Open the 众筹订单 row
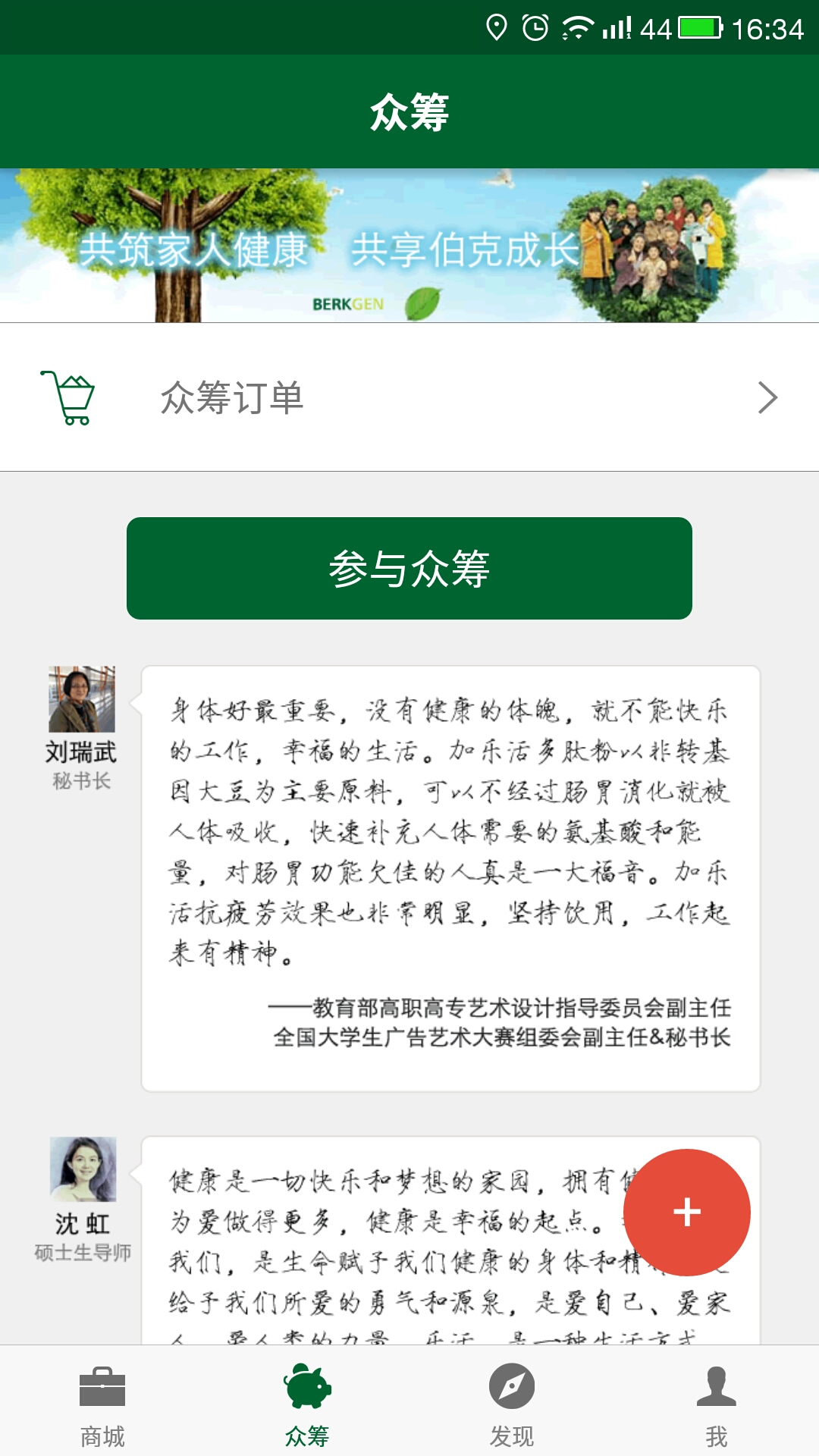 [x=409, y=397]
